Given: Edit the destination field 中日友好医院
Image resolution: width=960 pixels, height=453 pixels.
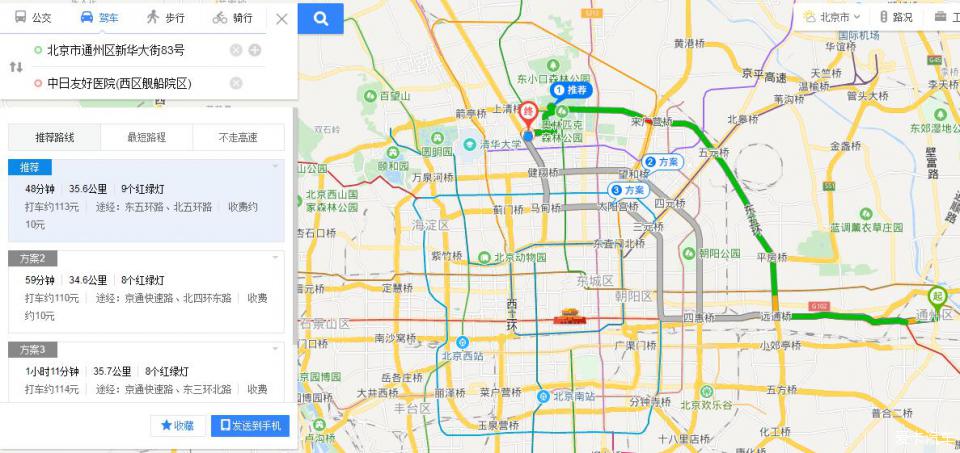Looking at the screenshot, I should point(120,83).
